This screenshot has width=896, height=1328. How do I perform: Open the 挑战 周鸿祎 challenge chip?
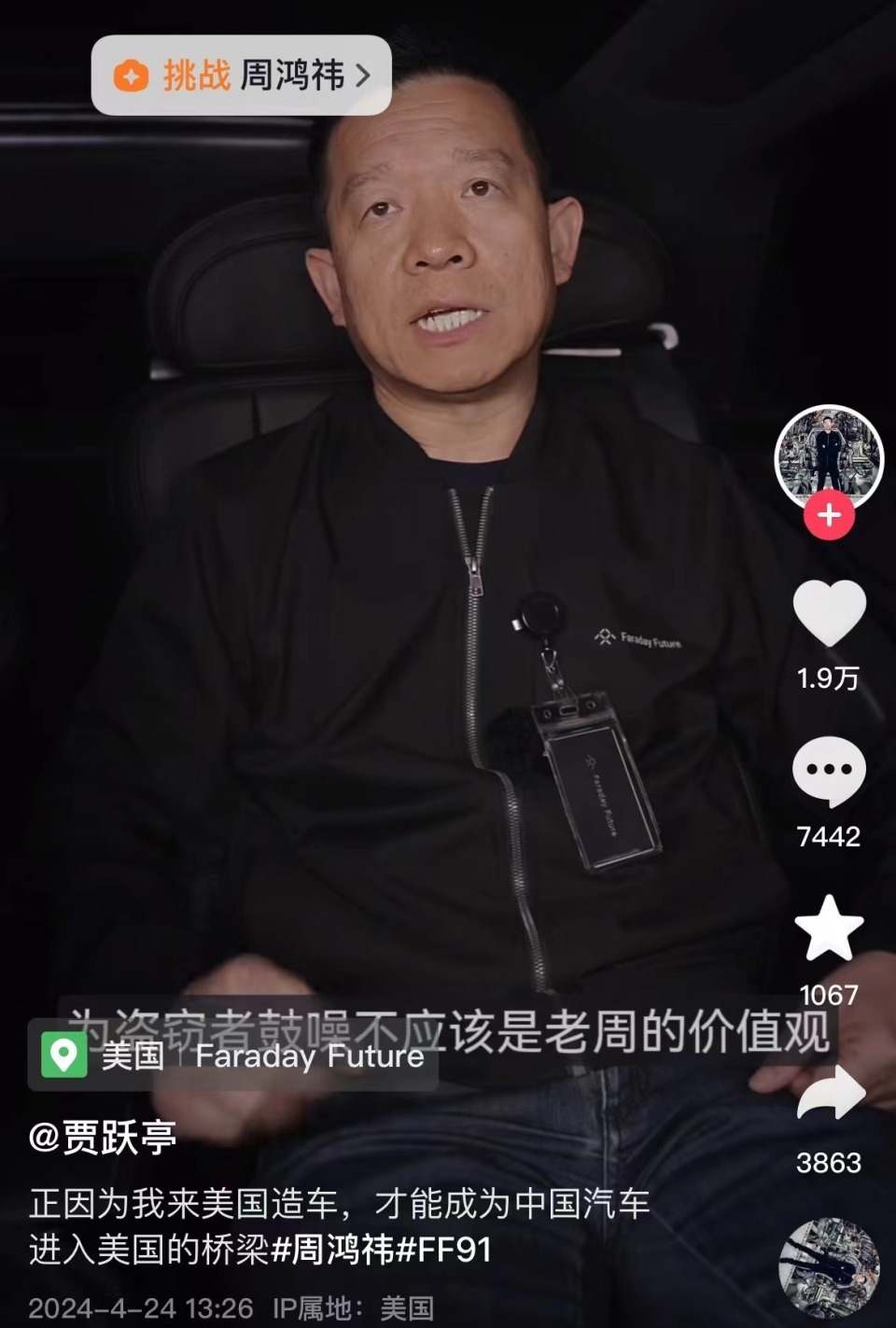click(x=241, y=76)
